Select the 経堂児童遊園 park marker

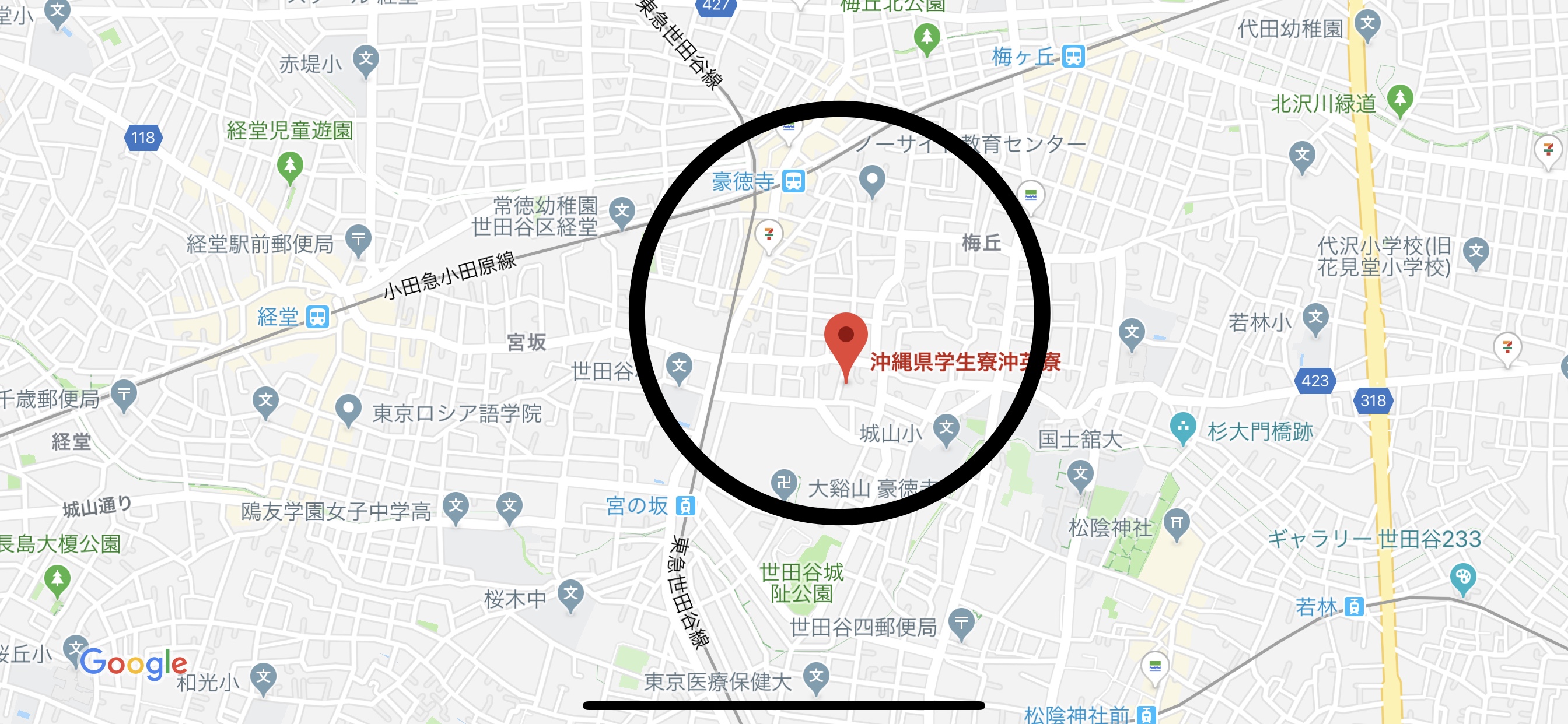(290, 166)
